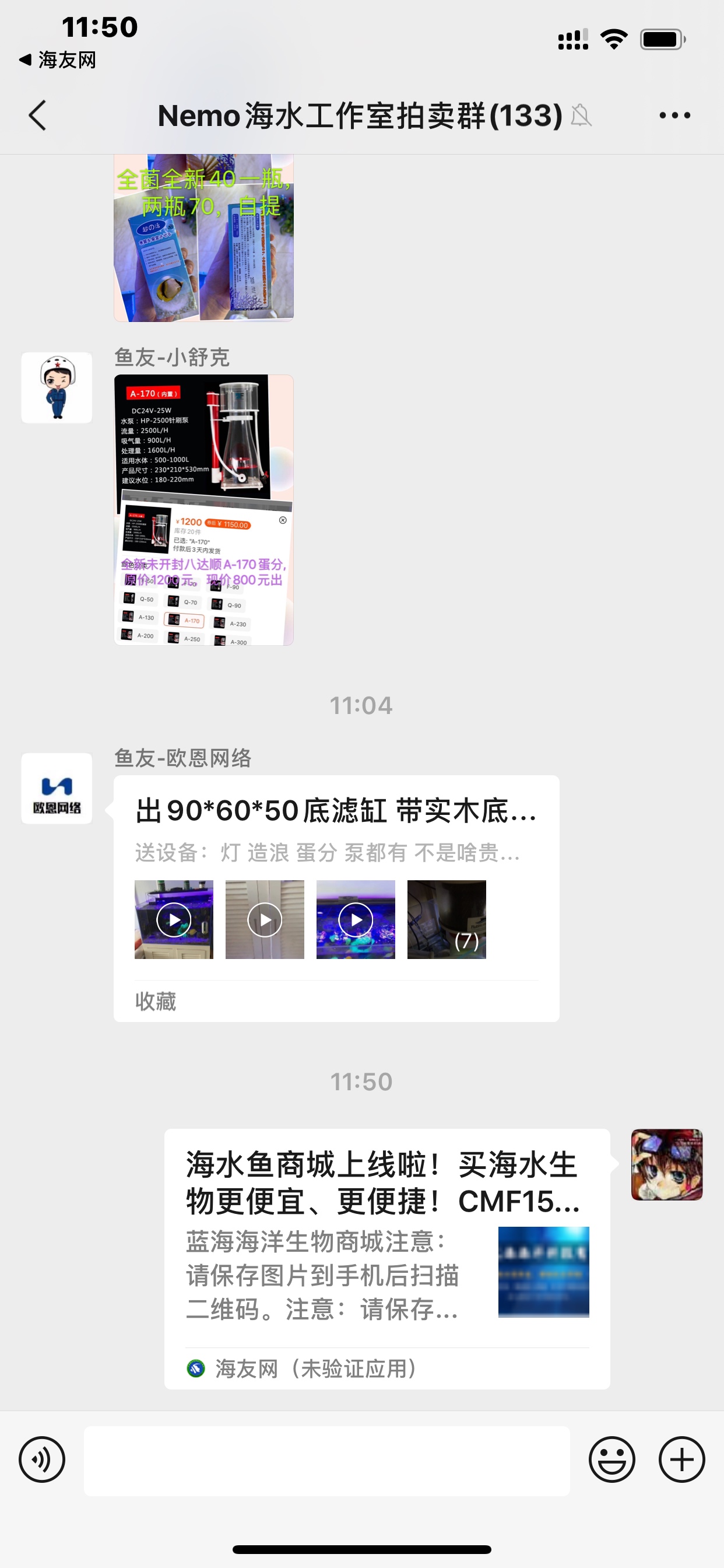Open the emoji sticker panel
The image size is (724, 1568).
(611, 1459)
